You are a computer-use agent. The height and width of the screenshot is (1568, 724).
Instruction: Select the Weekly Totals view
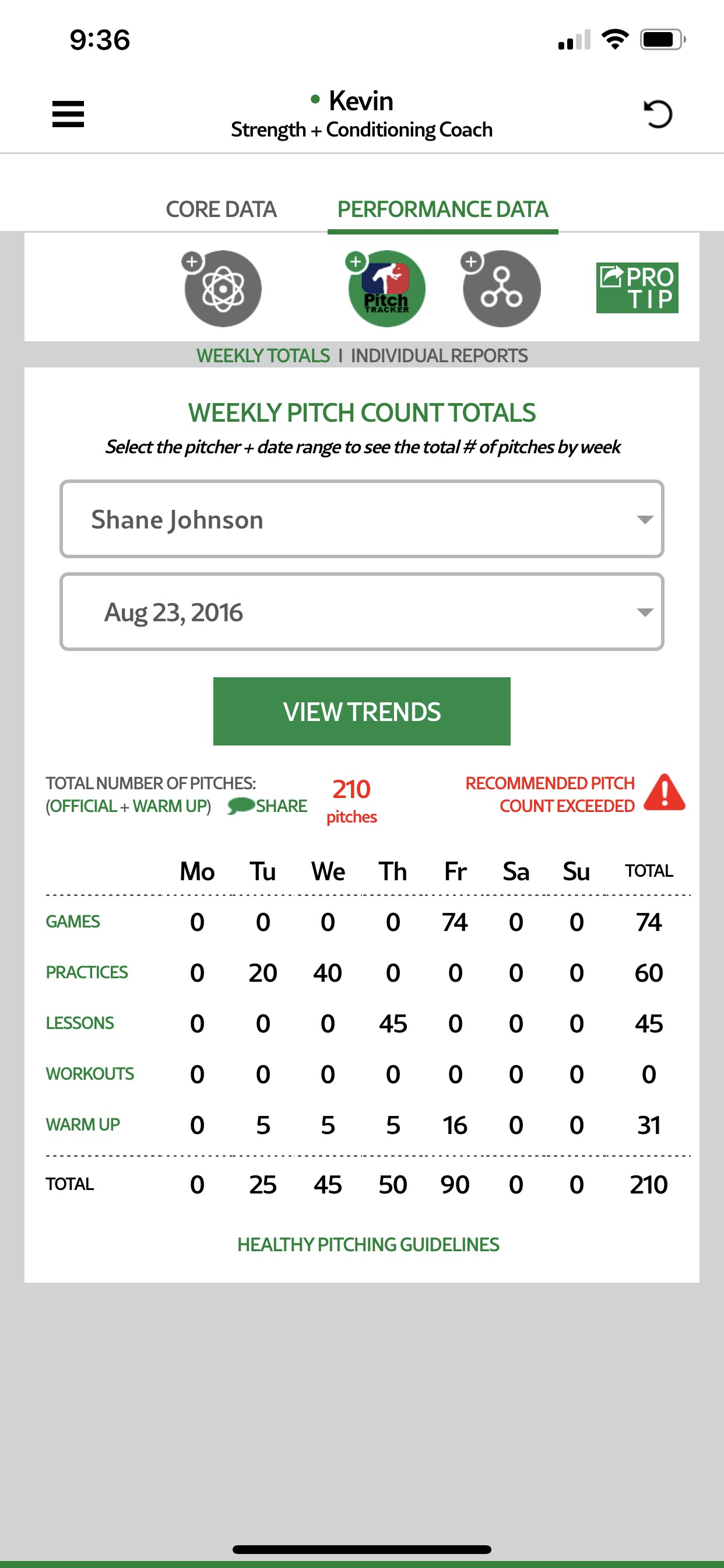(x=263, y=355)
